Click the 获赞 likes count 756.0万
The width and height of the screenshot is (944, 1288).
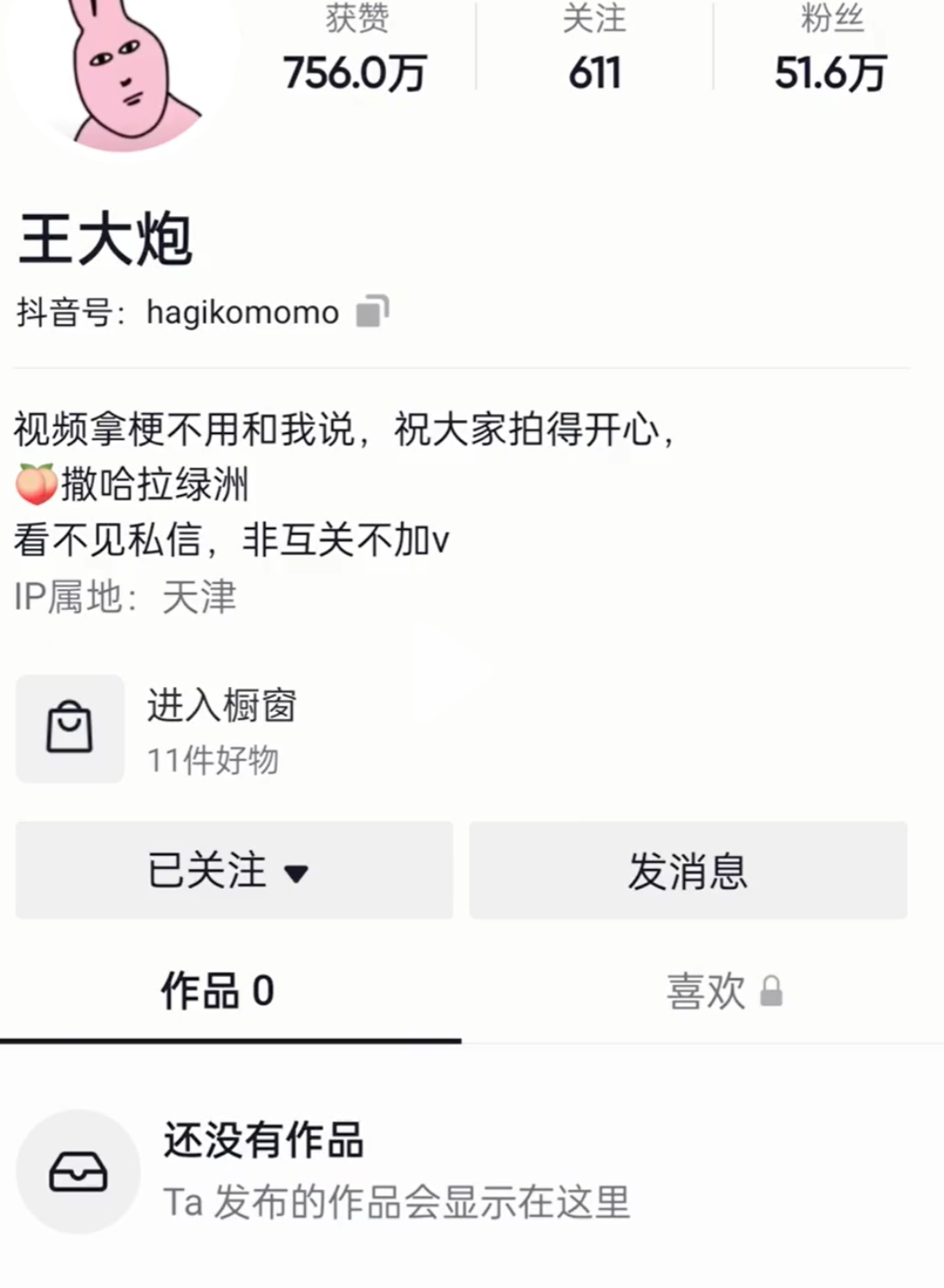pyautogui.click(x=354, y=73)
